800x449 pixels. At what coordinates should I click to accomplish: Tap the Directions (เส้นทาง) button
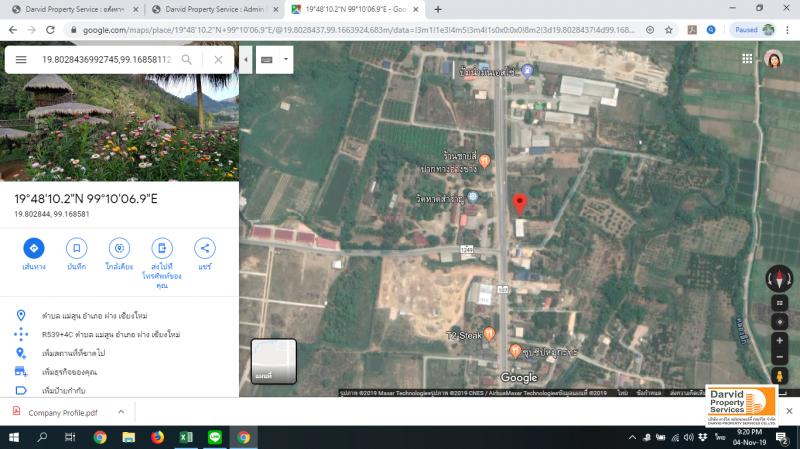pos(33,248)
